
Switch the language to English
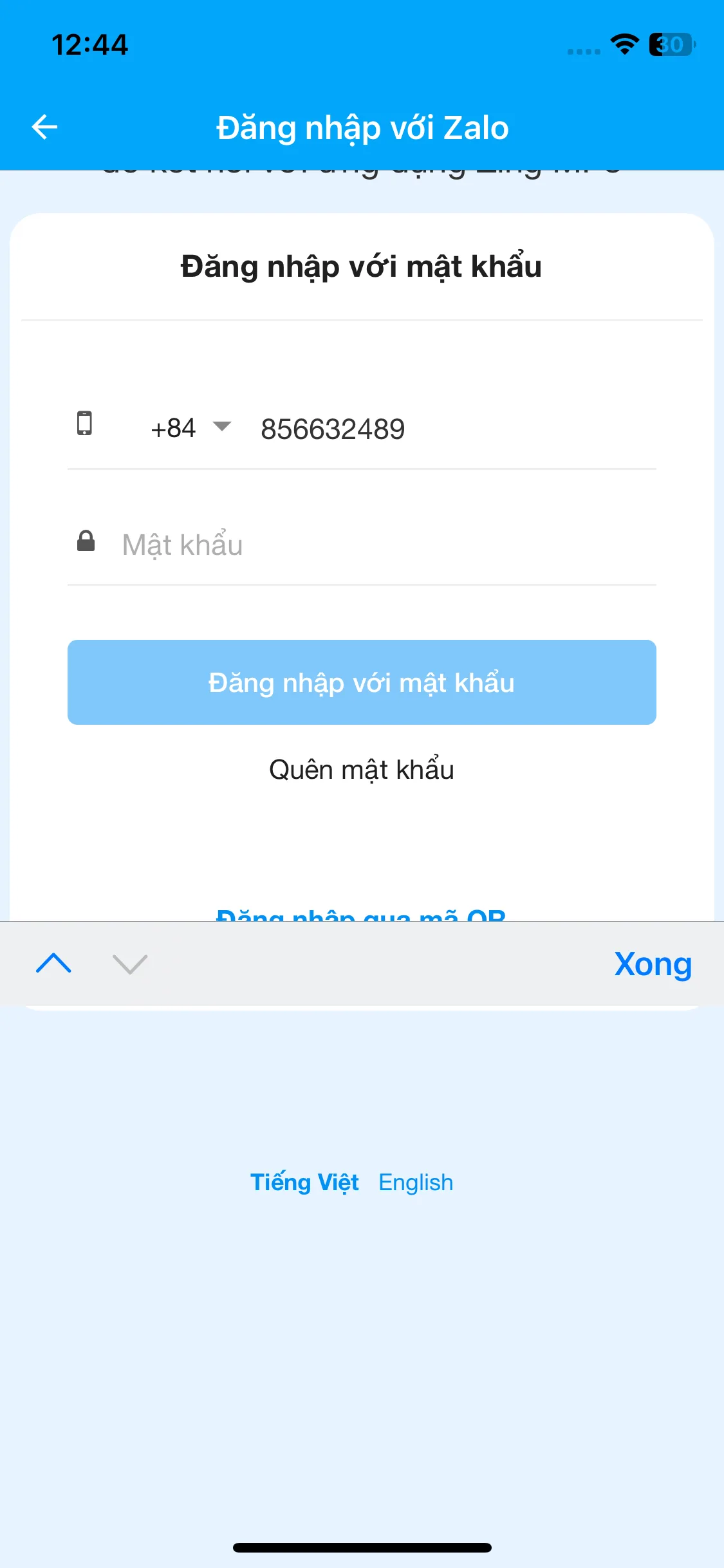(416, 1182)
